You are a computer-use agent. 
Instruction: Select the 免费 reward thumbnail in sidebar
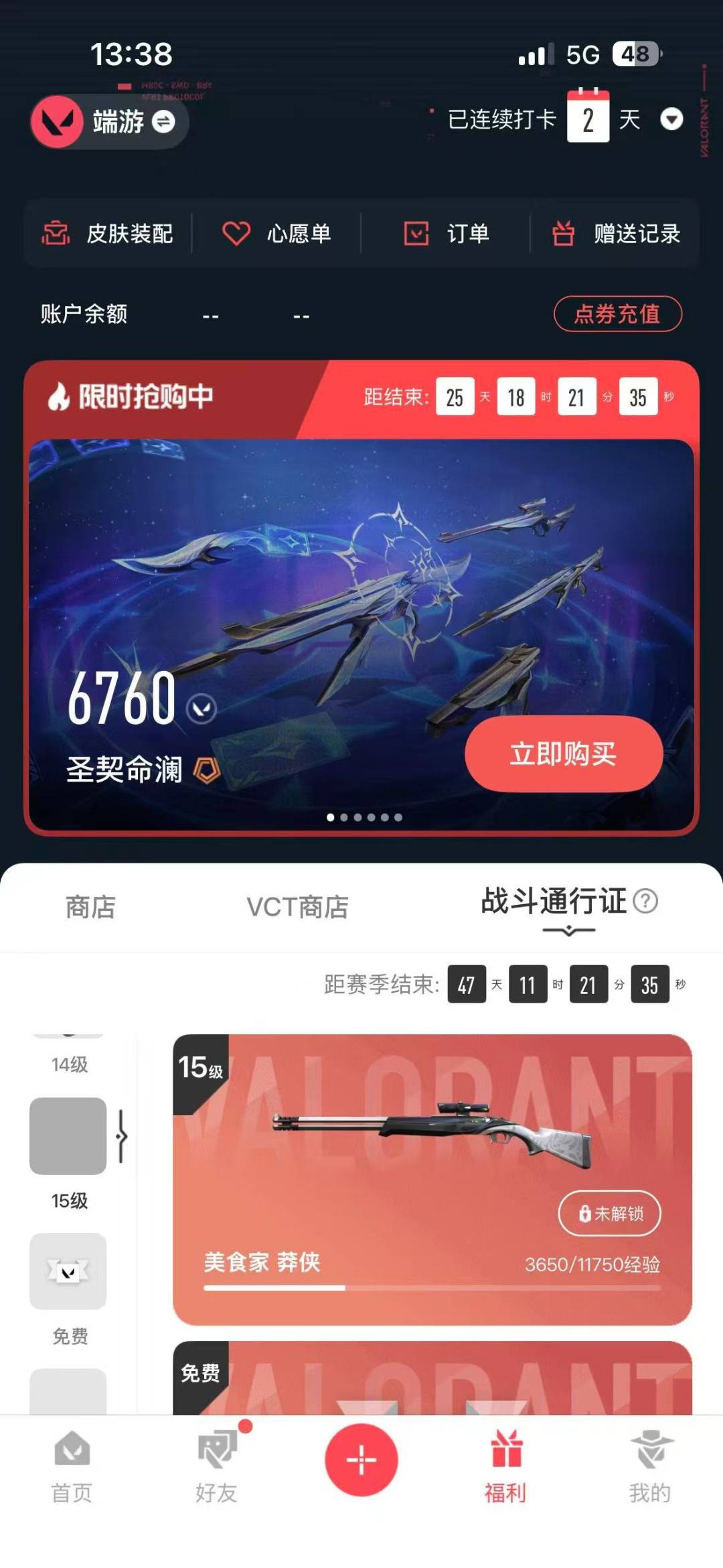coord(68,1271)
